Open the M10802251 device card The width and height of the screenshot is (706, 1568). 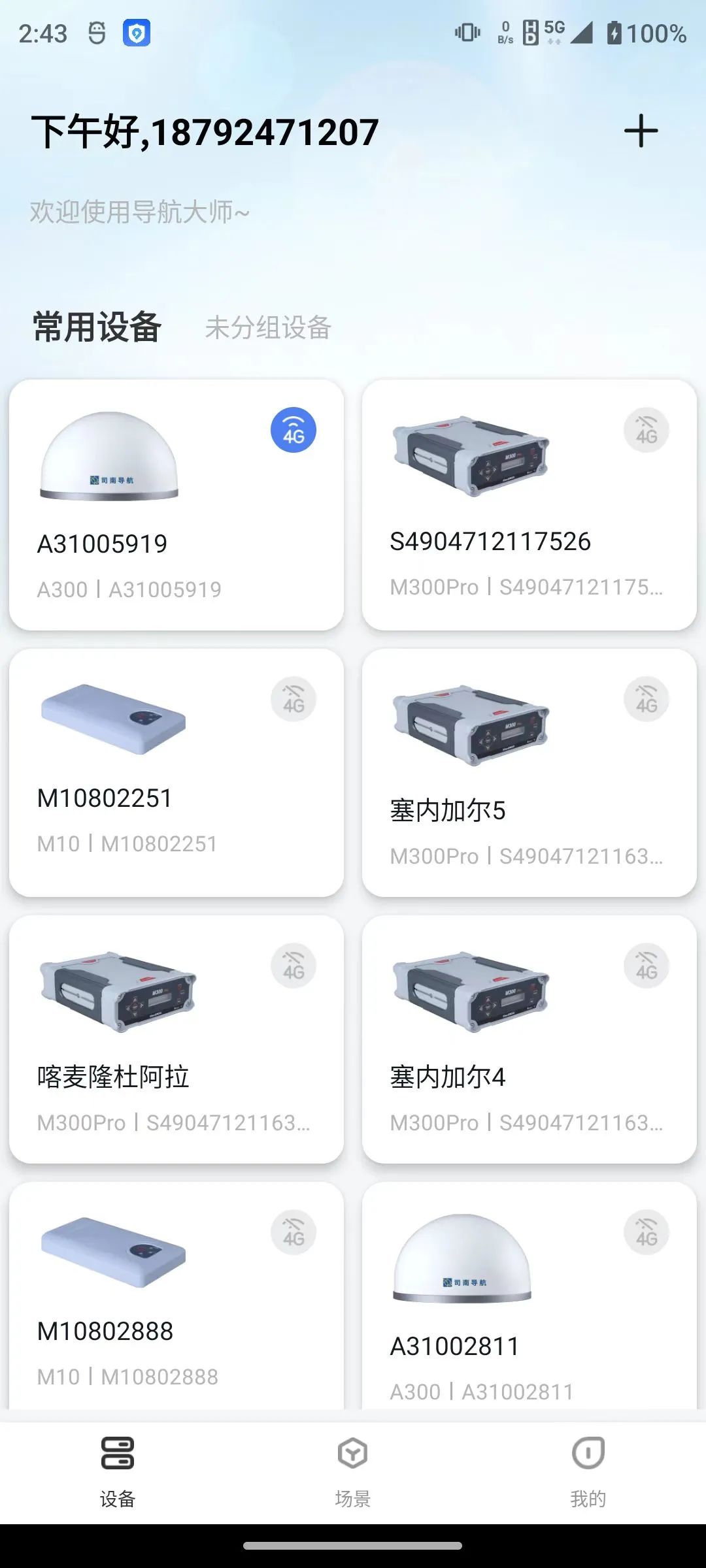(176, 772)
